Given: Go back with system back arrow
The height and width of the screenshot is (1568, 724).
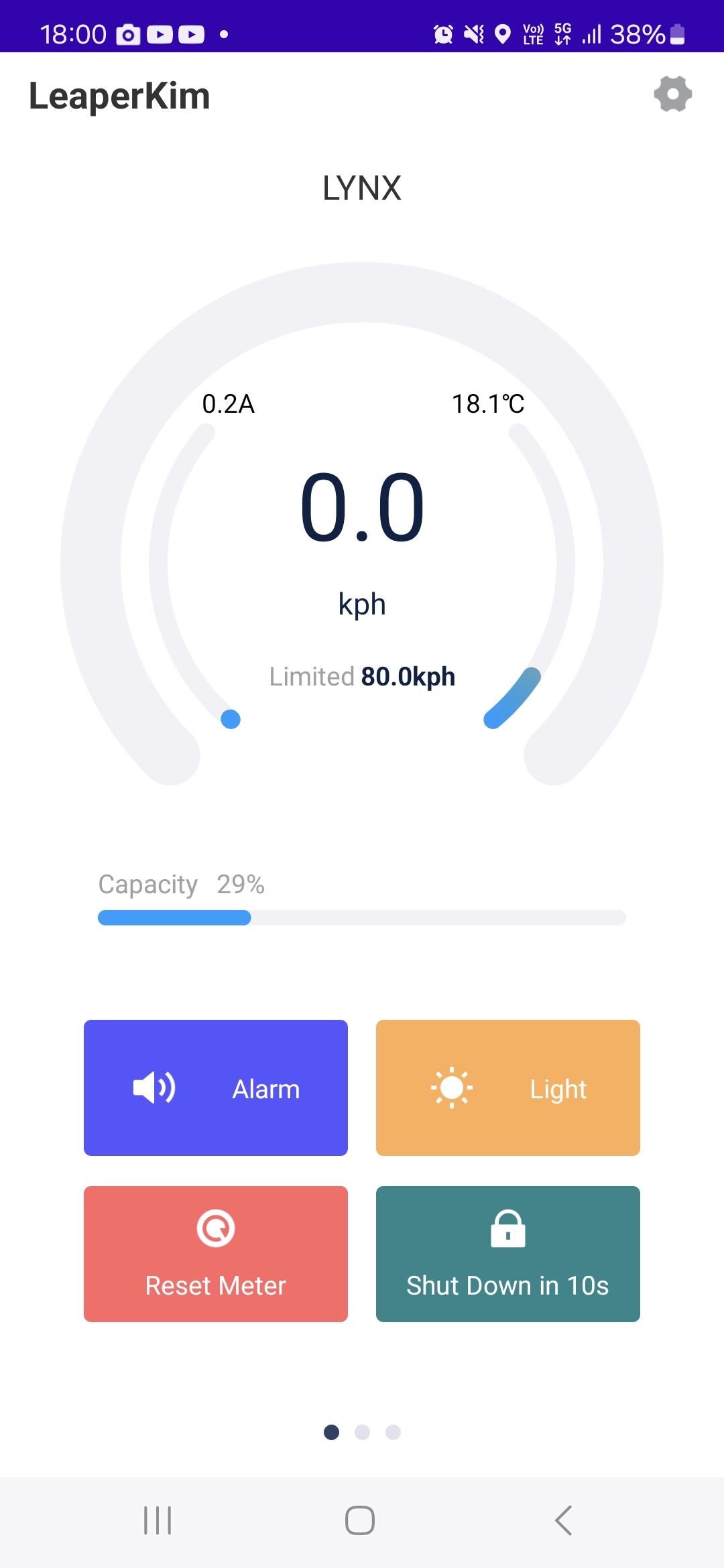Looking at the screenshot, I should [x=564, y=1520].
